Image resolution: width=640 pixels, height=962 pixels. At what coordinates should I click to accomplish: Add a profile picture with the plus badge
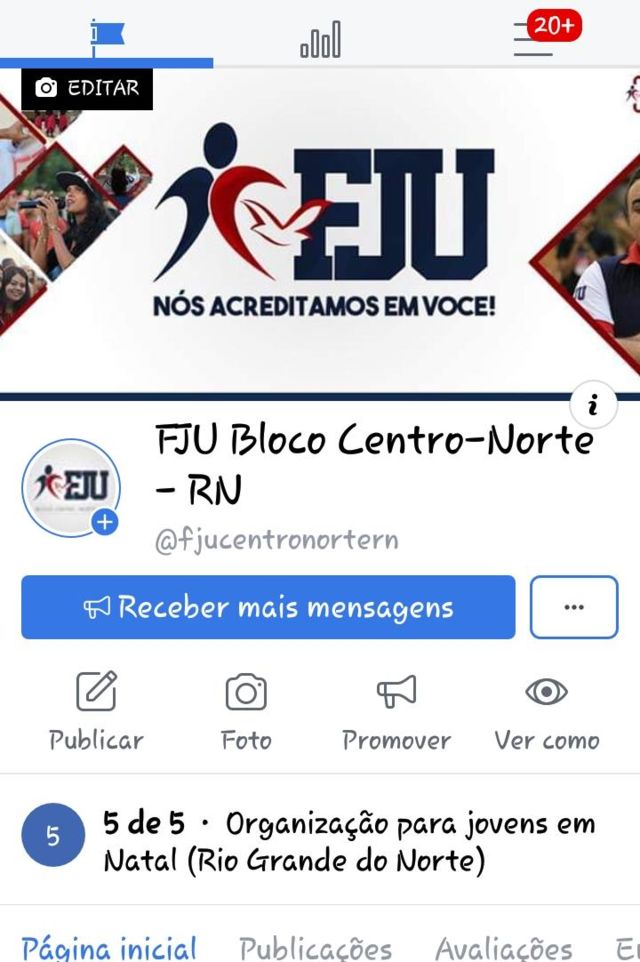pos(104,522)
